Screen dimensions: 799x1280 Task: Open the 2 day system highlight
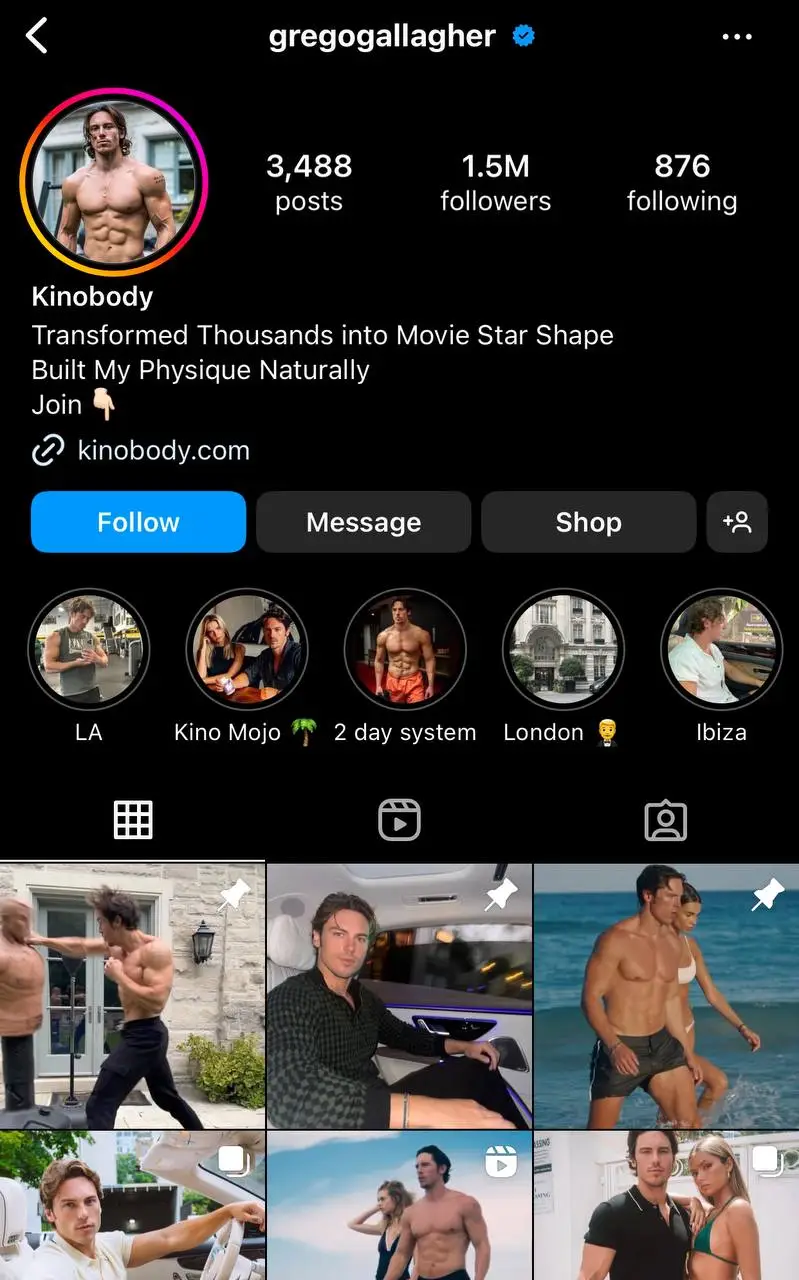(404, 648)
